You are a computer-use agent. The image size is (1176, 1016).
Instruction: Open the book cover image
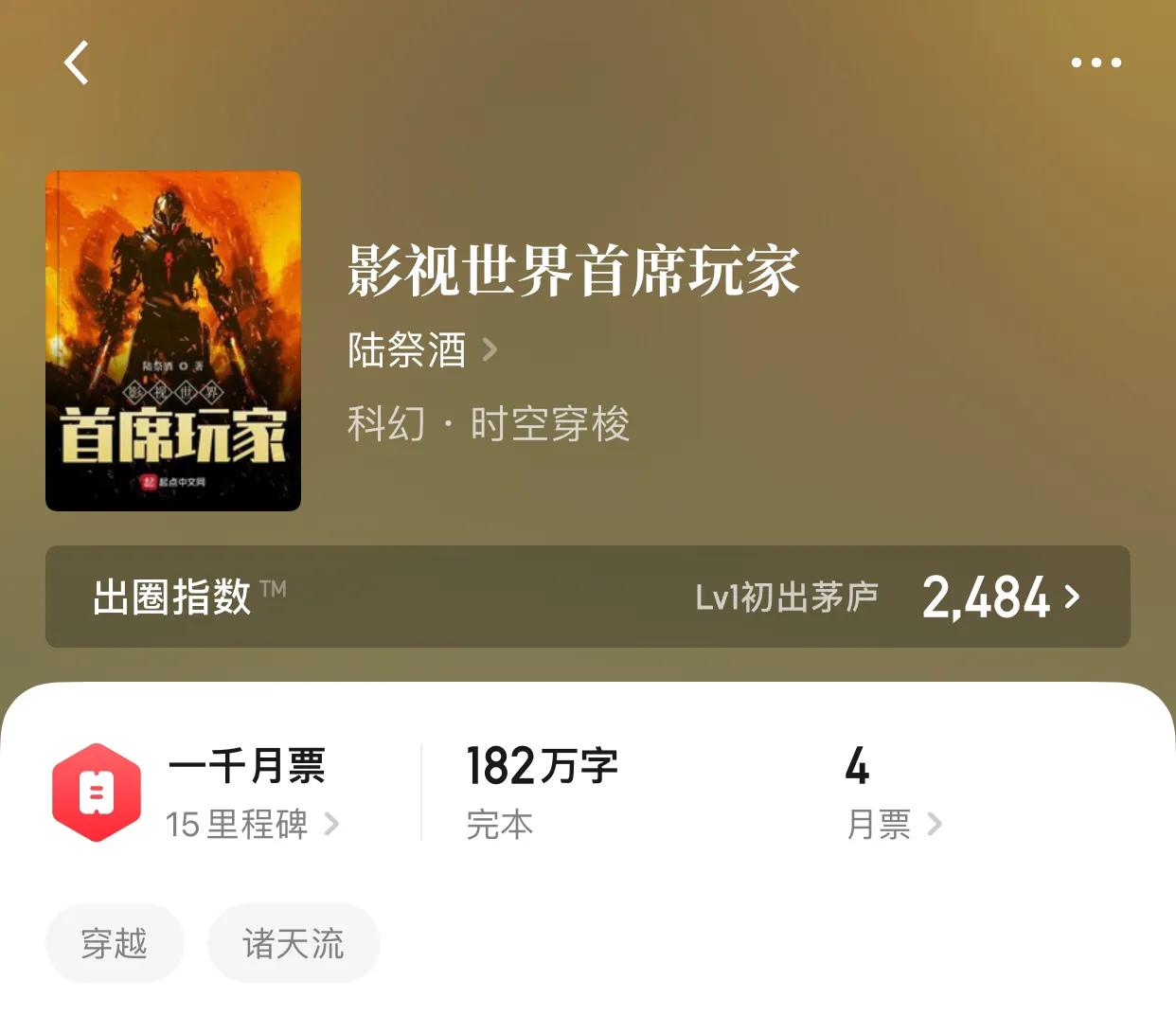pyautogui.click(x=173, y=341)
